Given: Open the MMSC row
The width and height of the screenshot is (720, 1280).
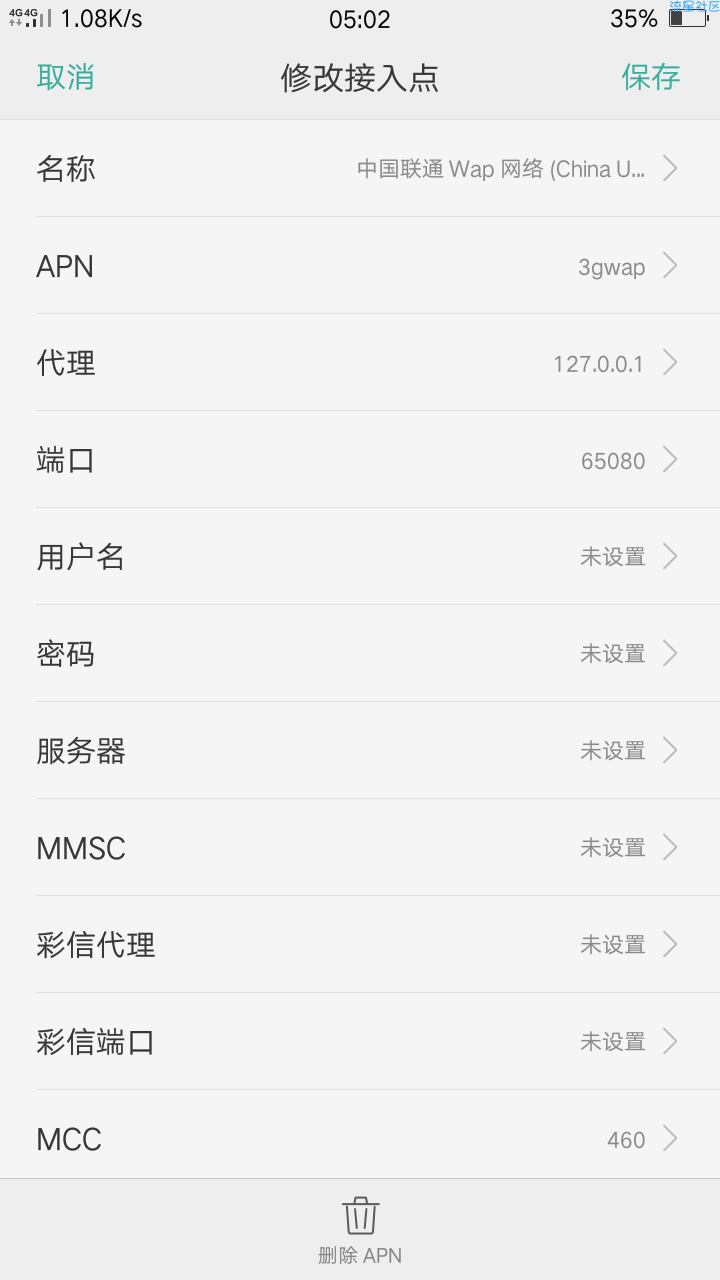Looking at the screenshot, I should click(360, 848).
